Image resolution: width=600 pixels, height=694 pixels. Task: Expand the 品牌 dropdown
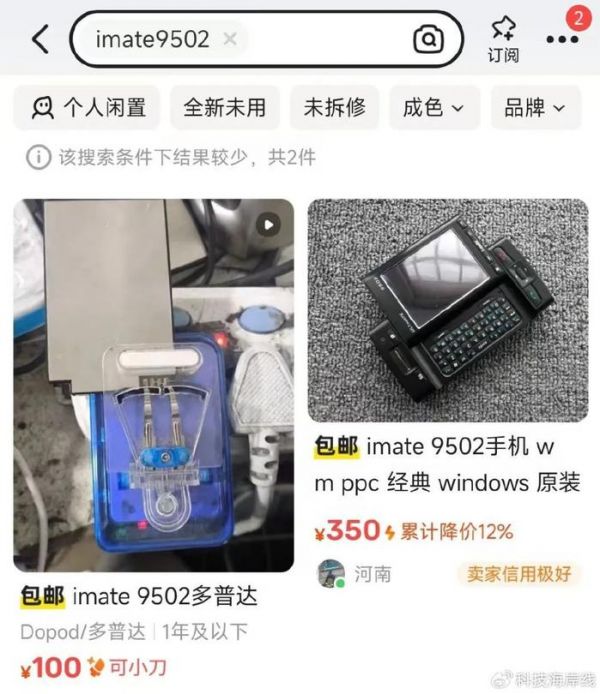[x=535, y=108]
